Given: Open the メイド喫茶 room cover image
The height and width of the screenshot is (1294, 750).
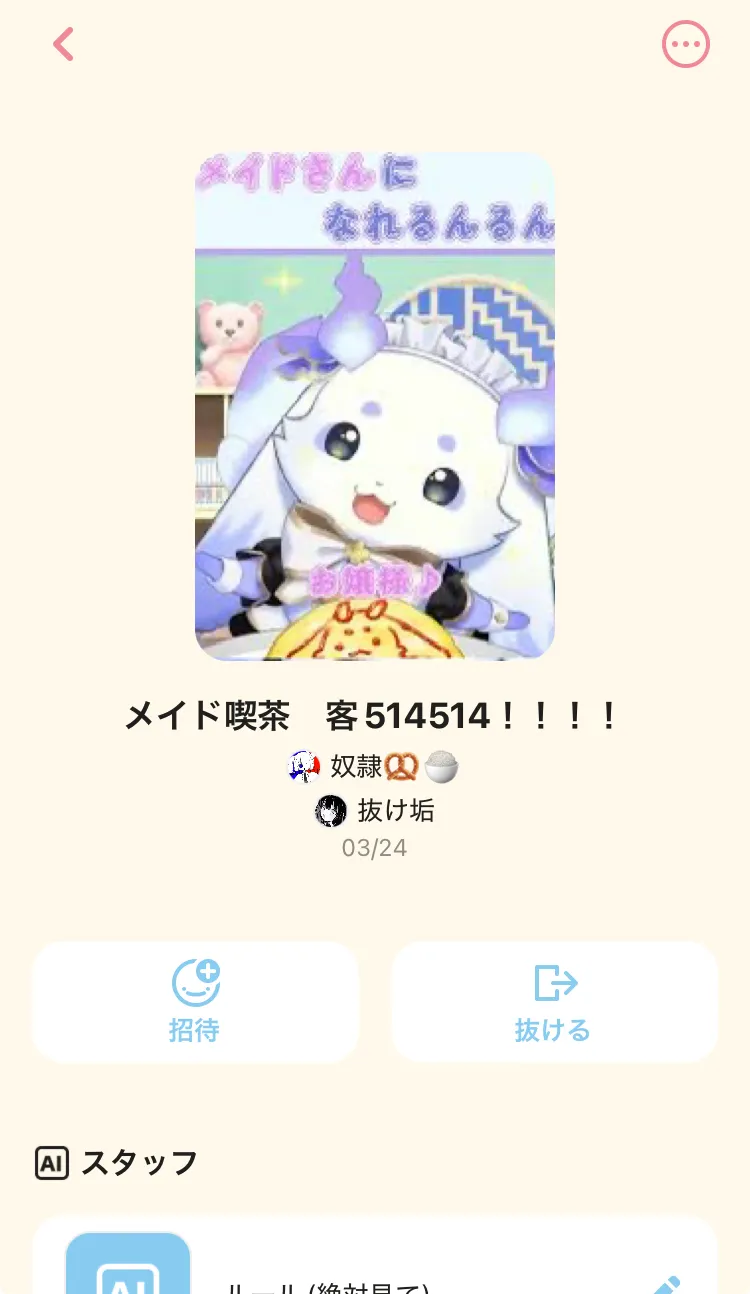Looking at the screenshot, I should point(375,406).
